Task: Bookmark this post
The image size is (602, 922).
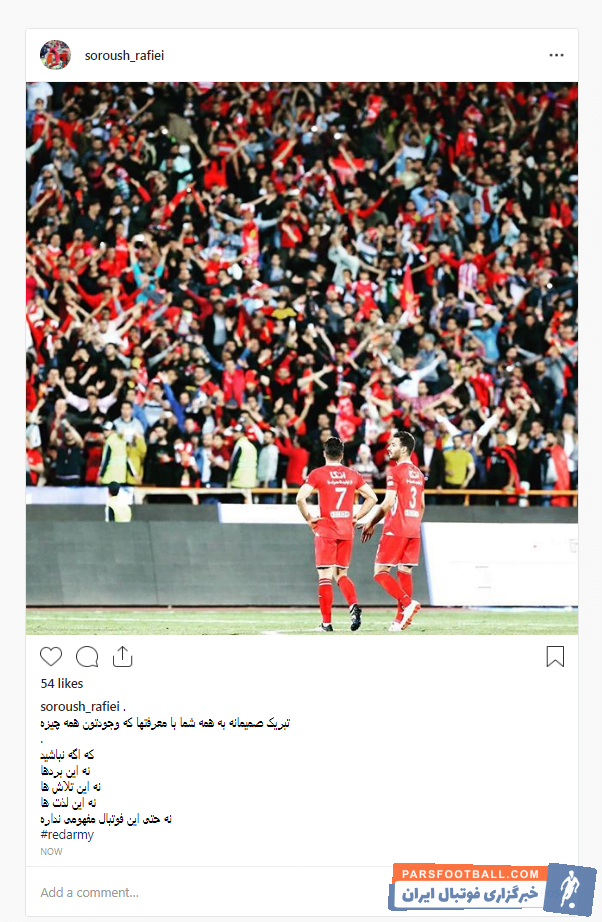Action: [555, 657]
